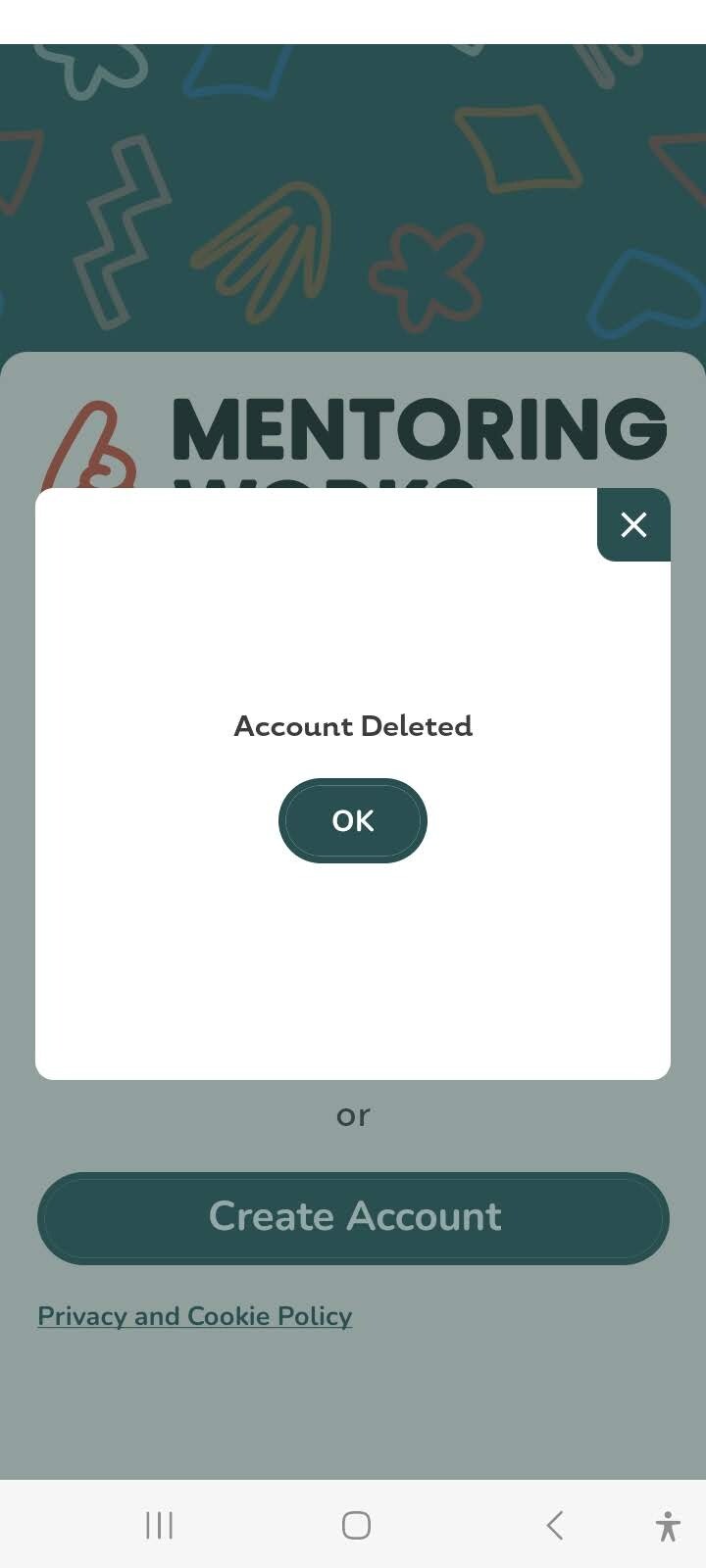
Task: Open the Privacy and Cookie Policy link
Action: (193, 1316)
